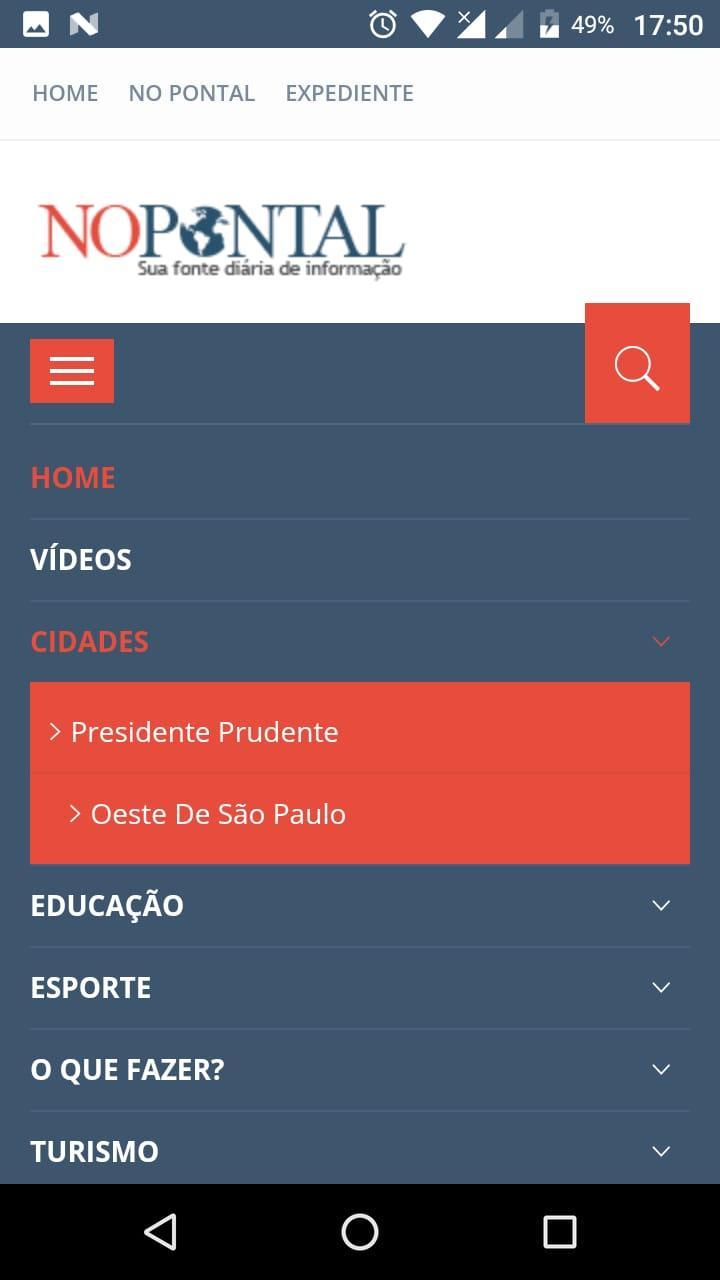Collapse the hamburger menu button

pos(72,371)
